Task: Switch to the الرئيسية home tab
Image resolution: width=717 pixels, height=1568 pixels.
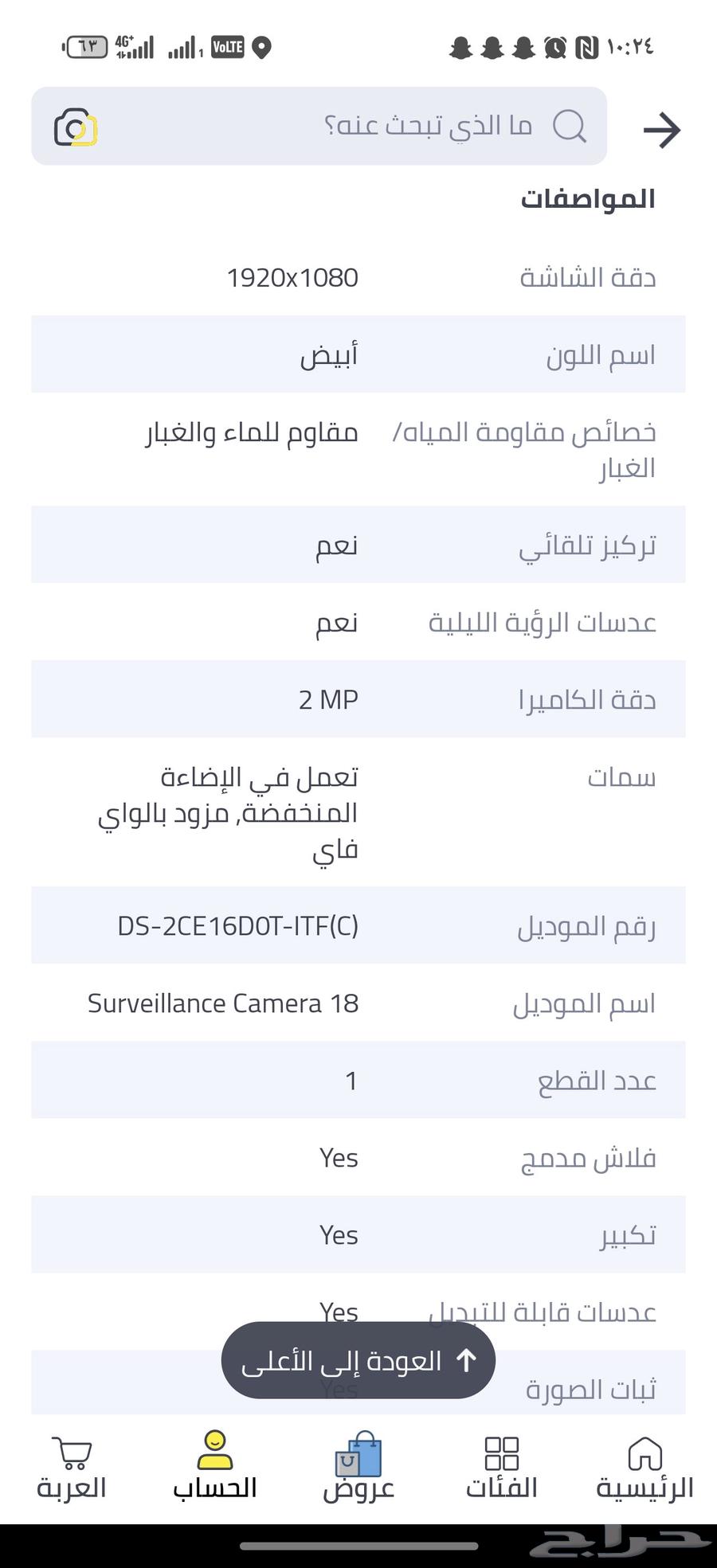Action: coord(645,1467)
